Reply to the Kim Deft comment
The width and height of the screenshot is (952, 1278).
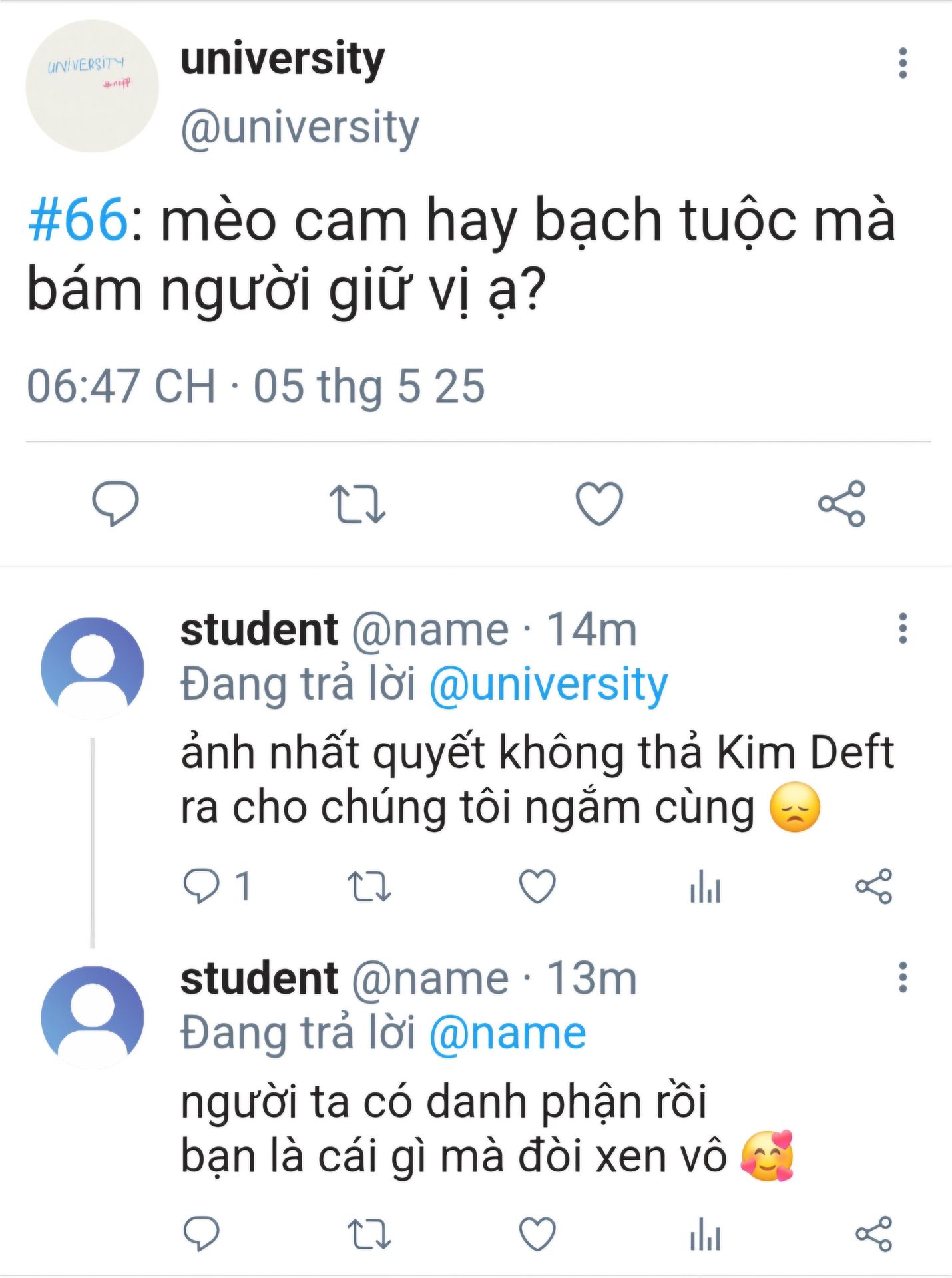pyautogui.click(x=201, y=886)
